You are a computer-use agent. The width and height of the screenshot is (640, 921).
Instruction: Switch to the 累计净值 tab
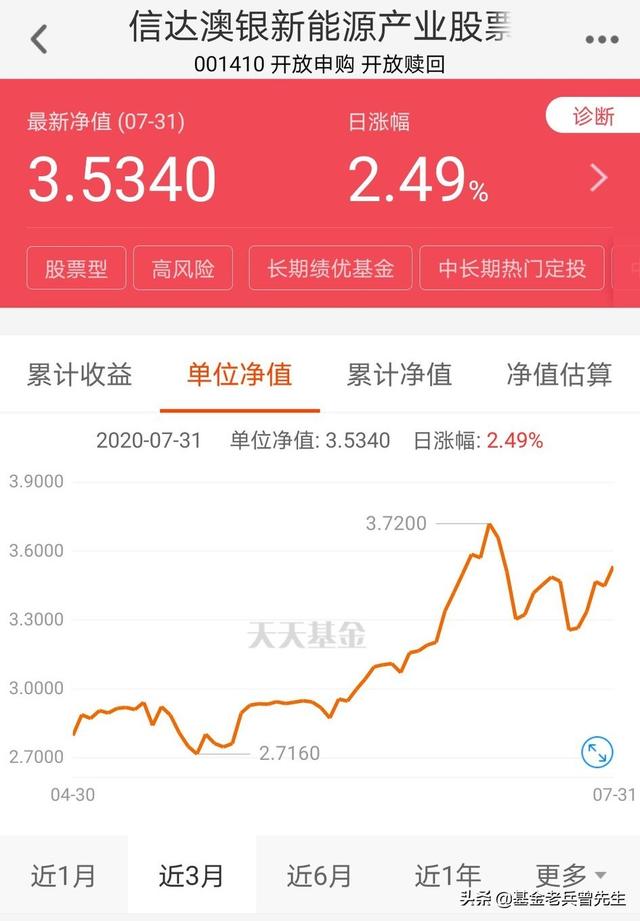[400, 375]
